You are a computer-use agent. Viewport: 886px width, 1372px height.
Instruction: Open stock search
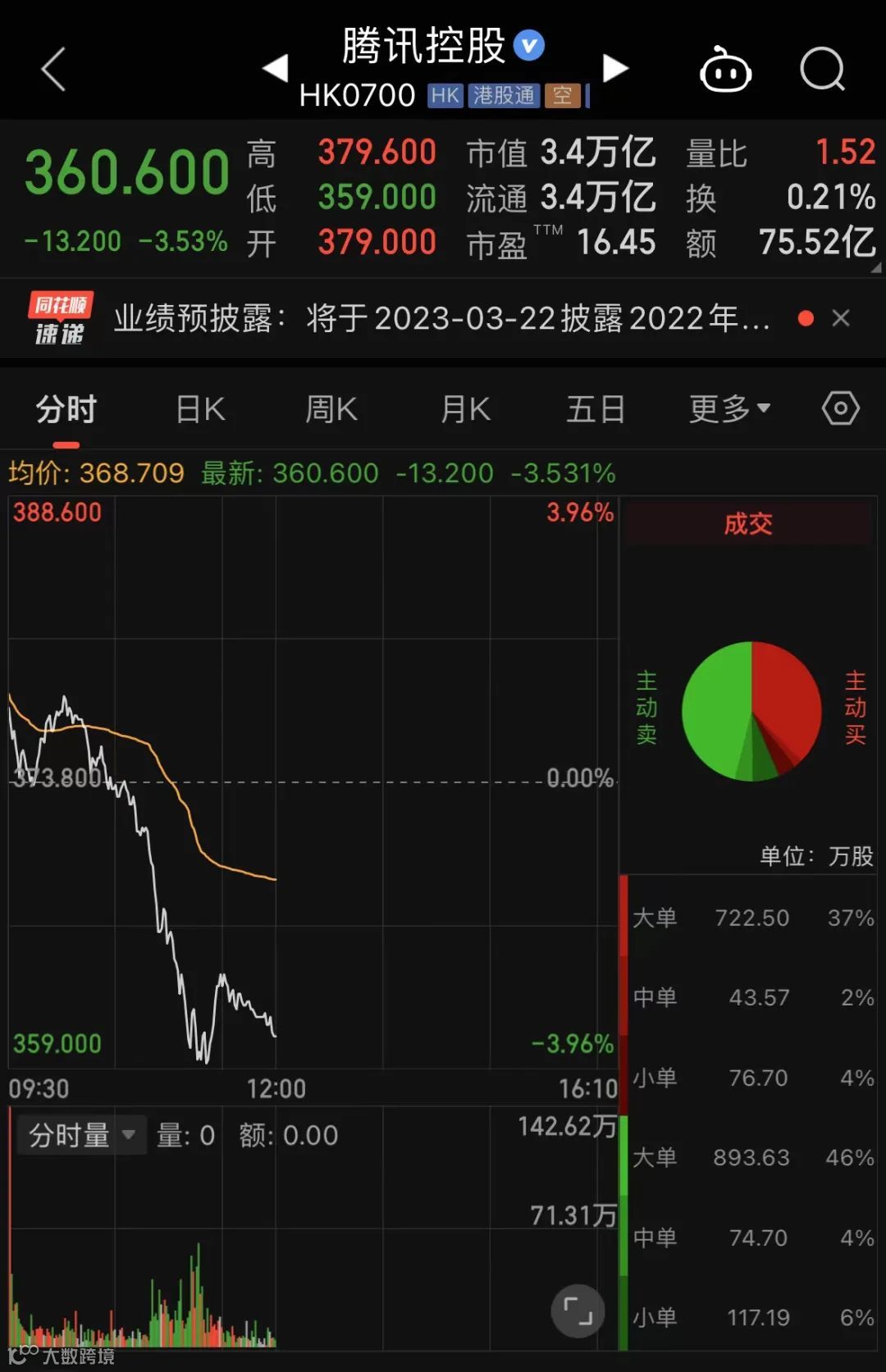pos(822,69)
